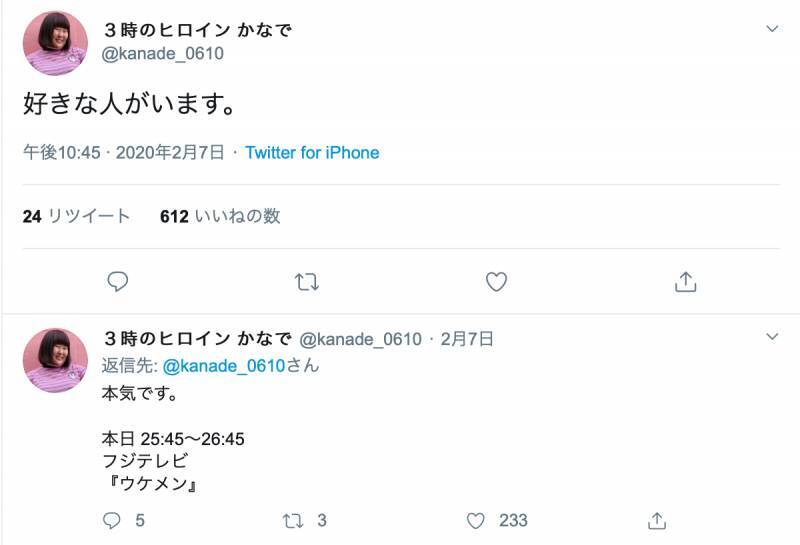Reply to the tweet 好きな人がいます。

(x=117, y=281)
